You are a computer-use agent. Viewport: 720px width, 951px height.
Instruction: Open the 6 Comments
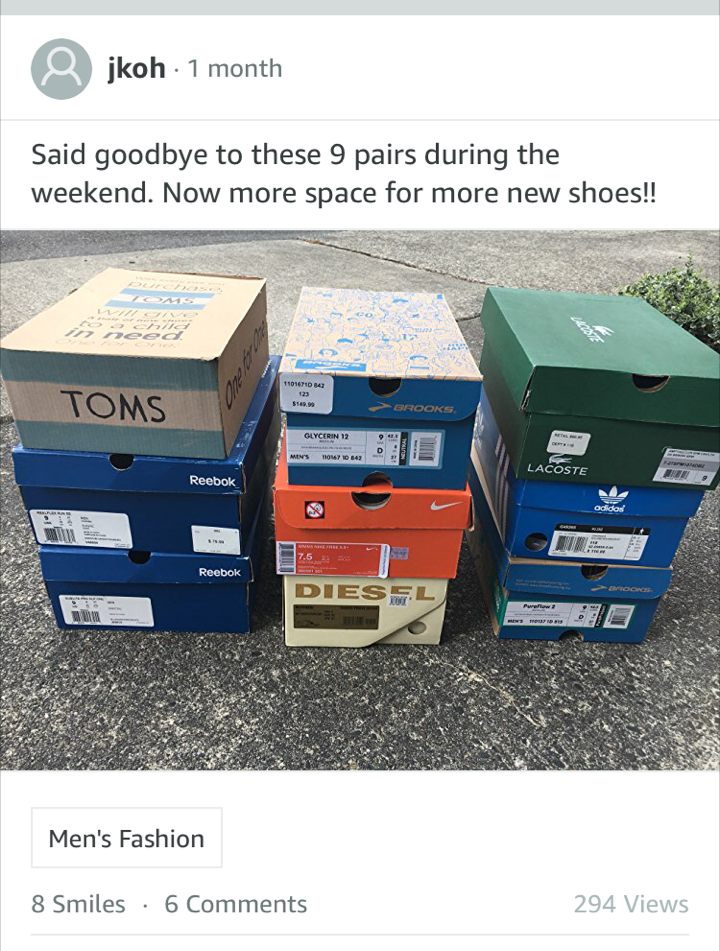(236, 904)
